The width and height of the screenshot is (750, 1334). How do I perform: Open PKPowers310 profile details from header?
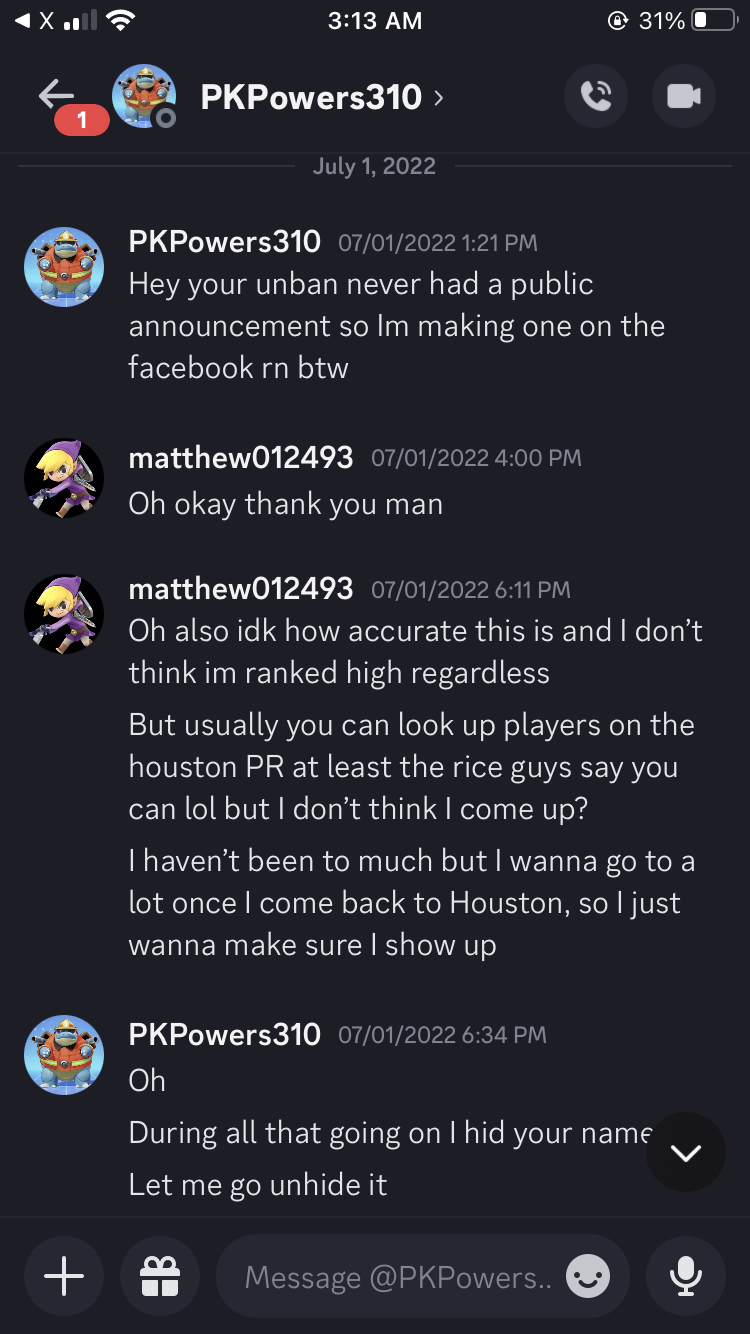[x=310, y=97]
